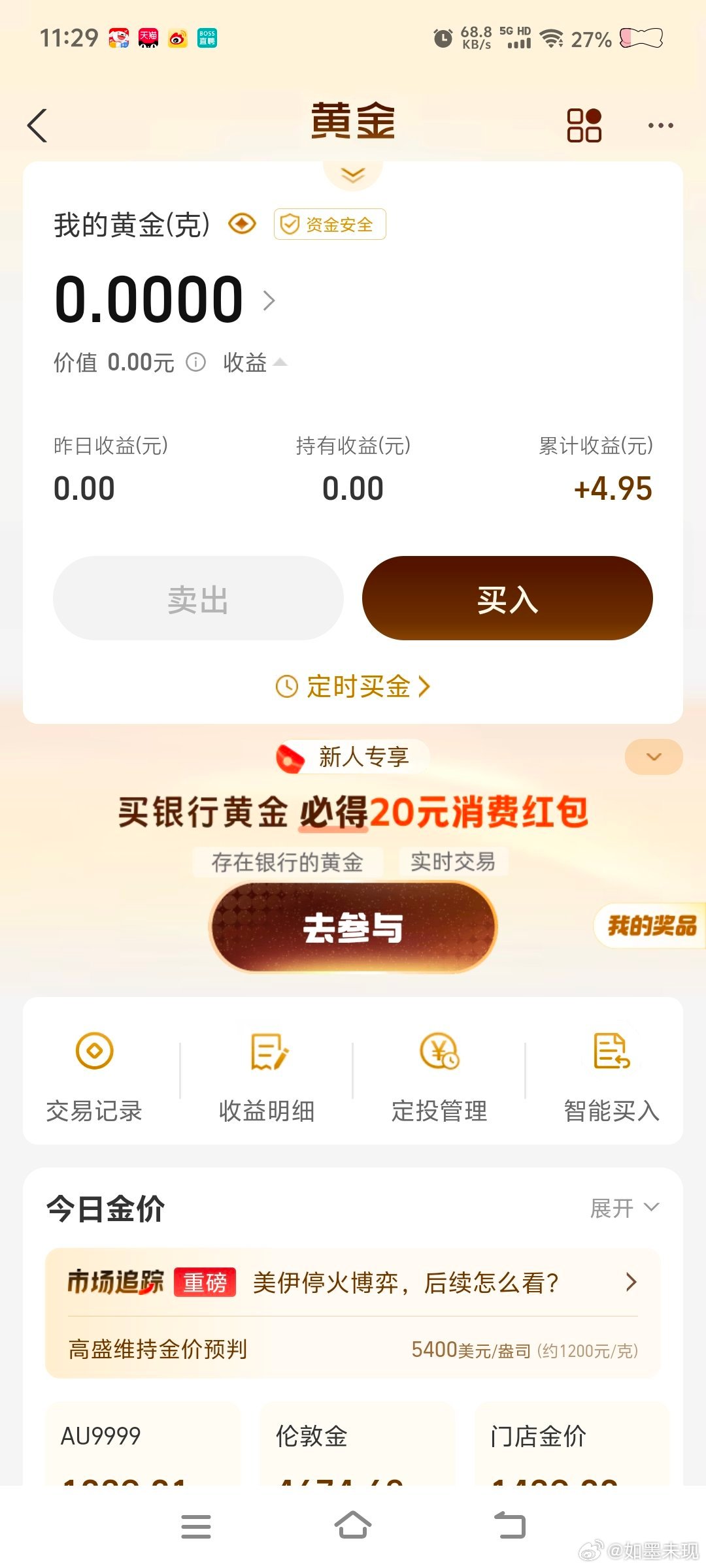Image resolution: width=706 pixels, height=1568 pixels.
Task: Open gold holdings detail via 0.0000 chevron
Action: [269, 301]
